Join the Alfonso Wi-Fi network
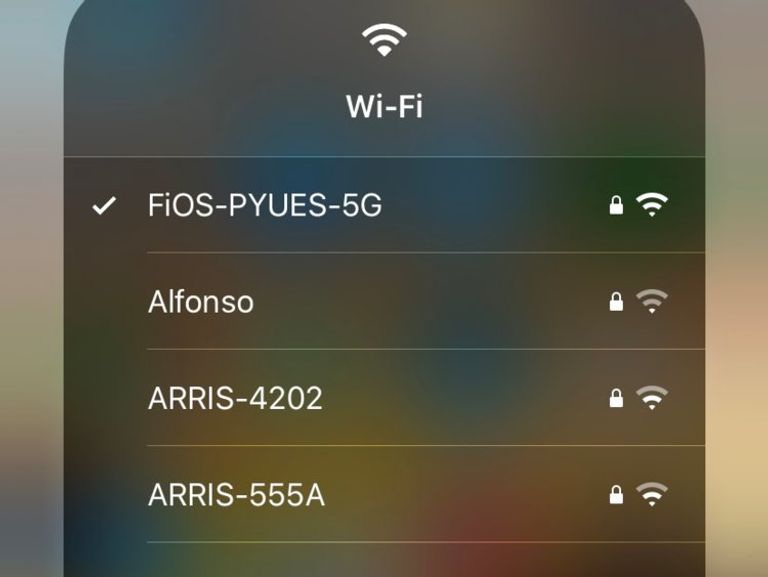The height and width of the screenshot is (577, 768). tap(201, 301)
